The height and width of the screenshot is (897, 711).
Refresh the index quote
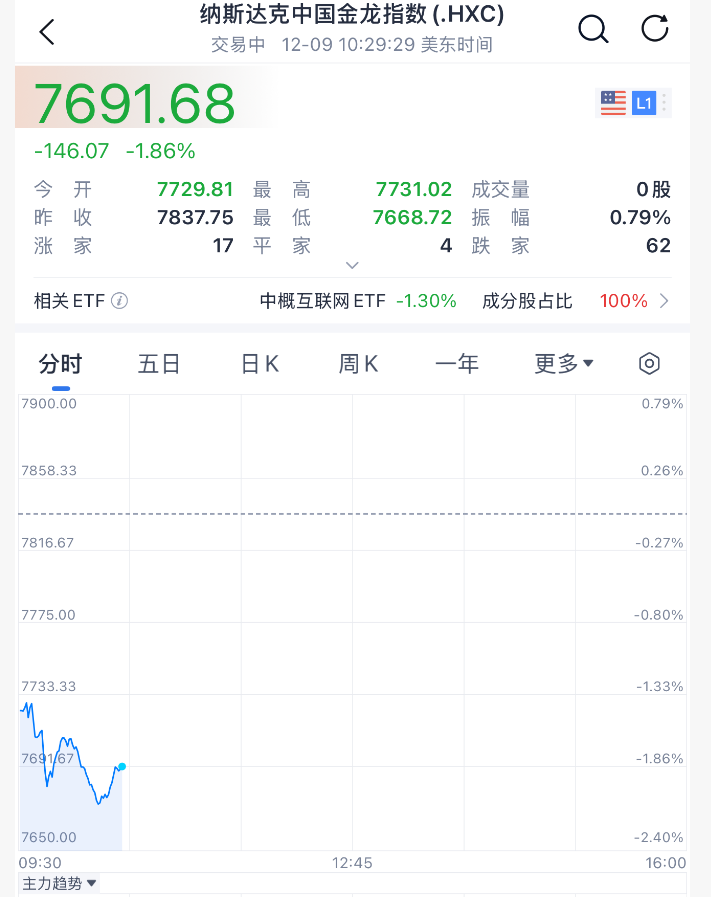(655, 29)
